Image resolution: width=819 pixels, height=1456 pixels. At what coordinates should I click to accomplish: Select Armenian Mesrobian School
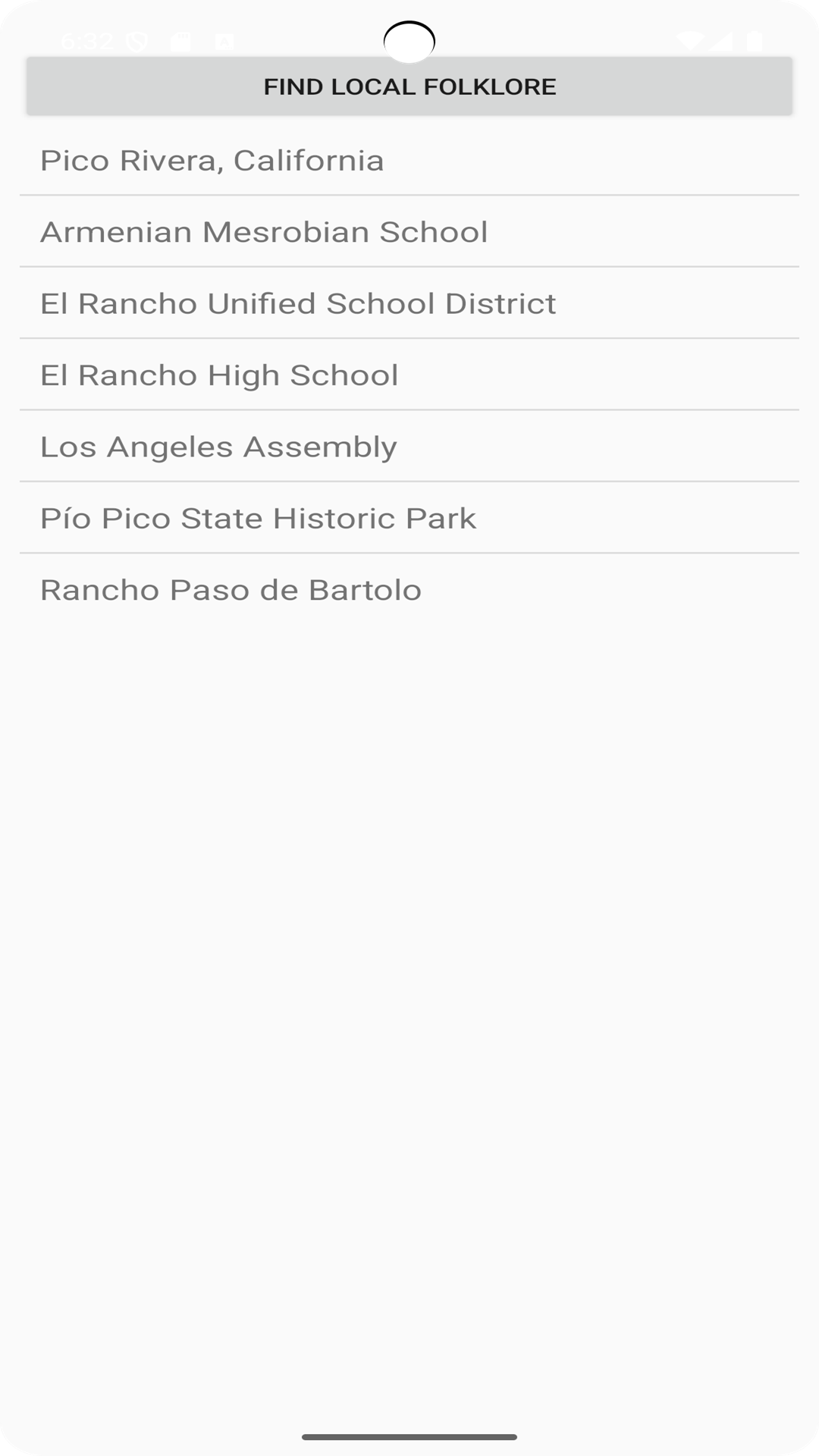pyautogui.click(x=409, y=231)
